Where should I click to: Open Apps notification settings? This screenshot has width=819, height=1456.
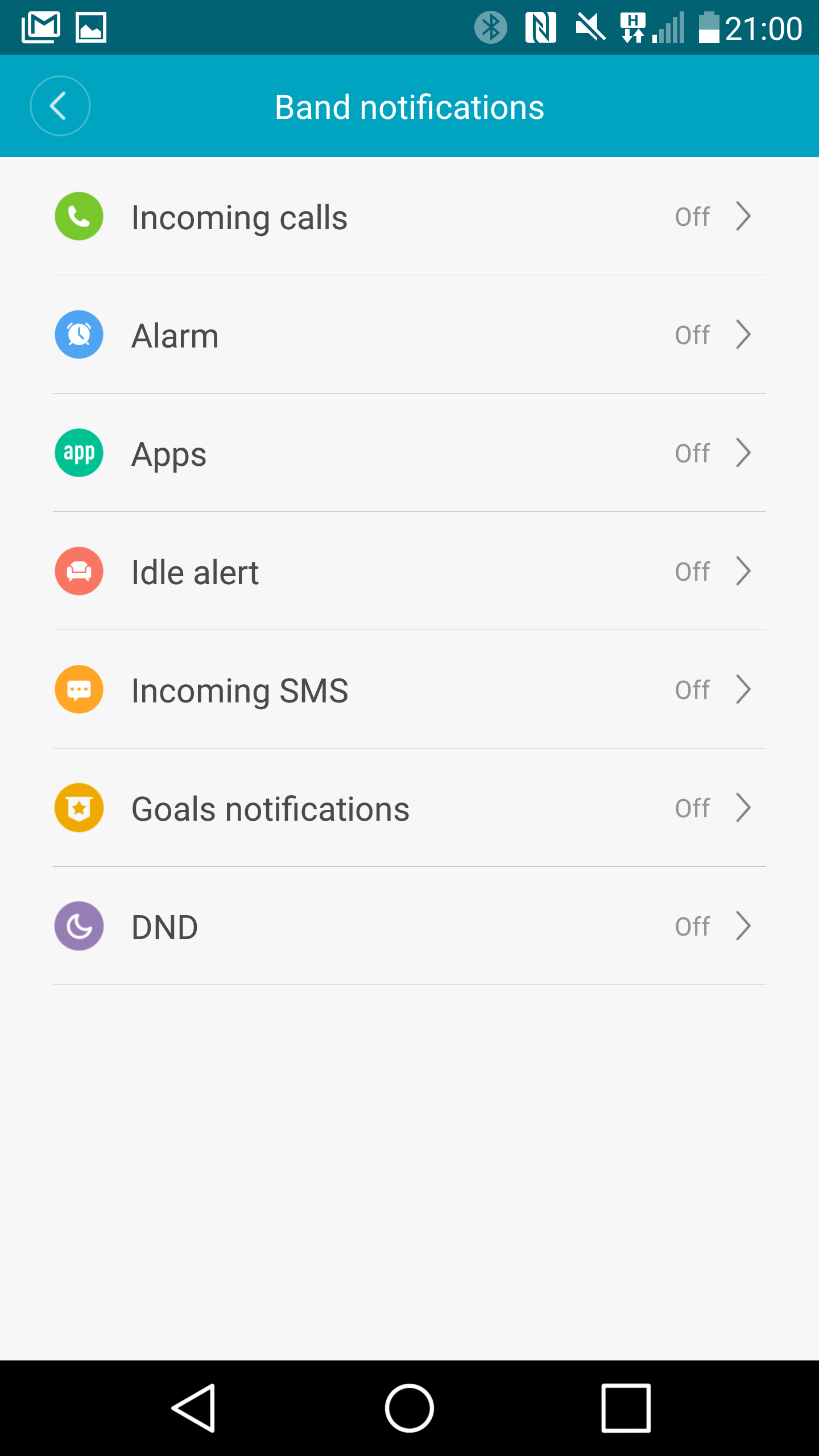coord(409,453)
